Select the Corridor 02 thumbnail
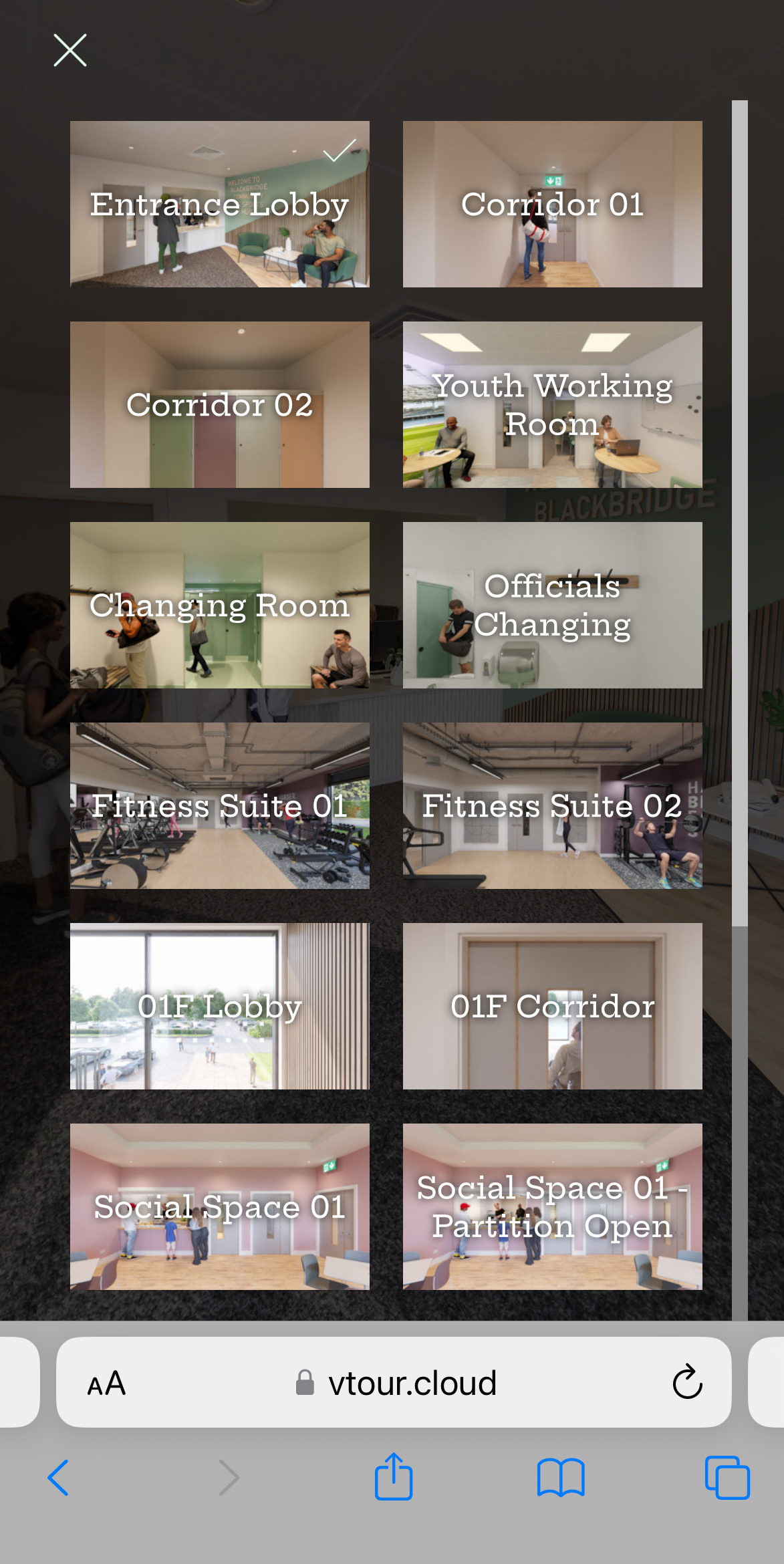The height and width of the screenshot is (1564, 784). click(x=219, y=404)
